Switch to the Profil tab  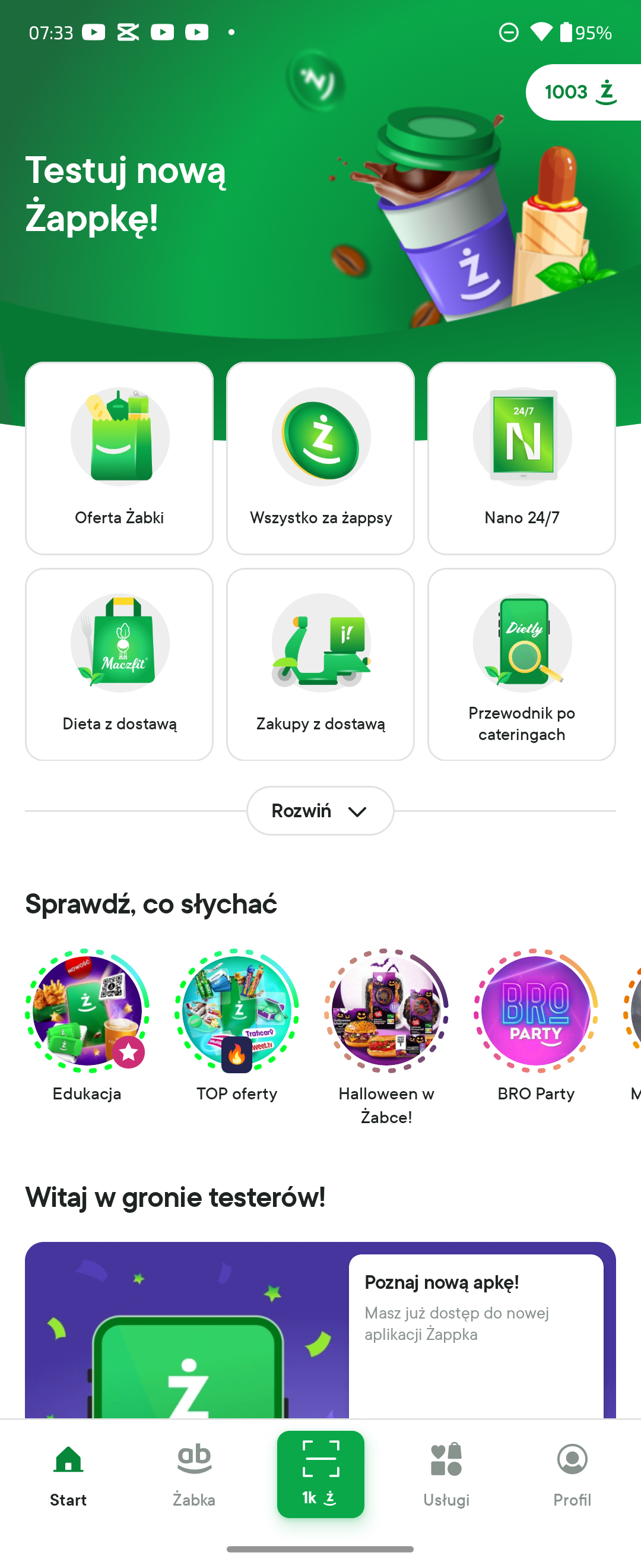[x=572, y=1474]
